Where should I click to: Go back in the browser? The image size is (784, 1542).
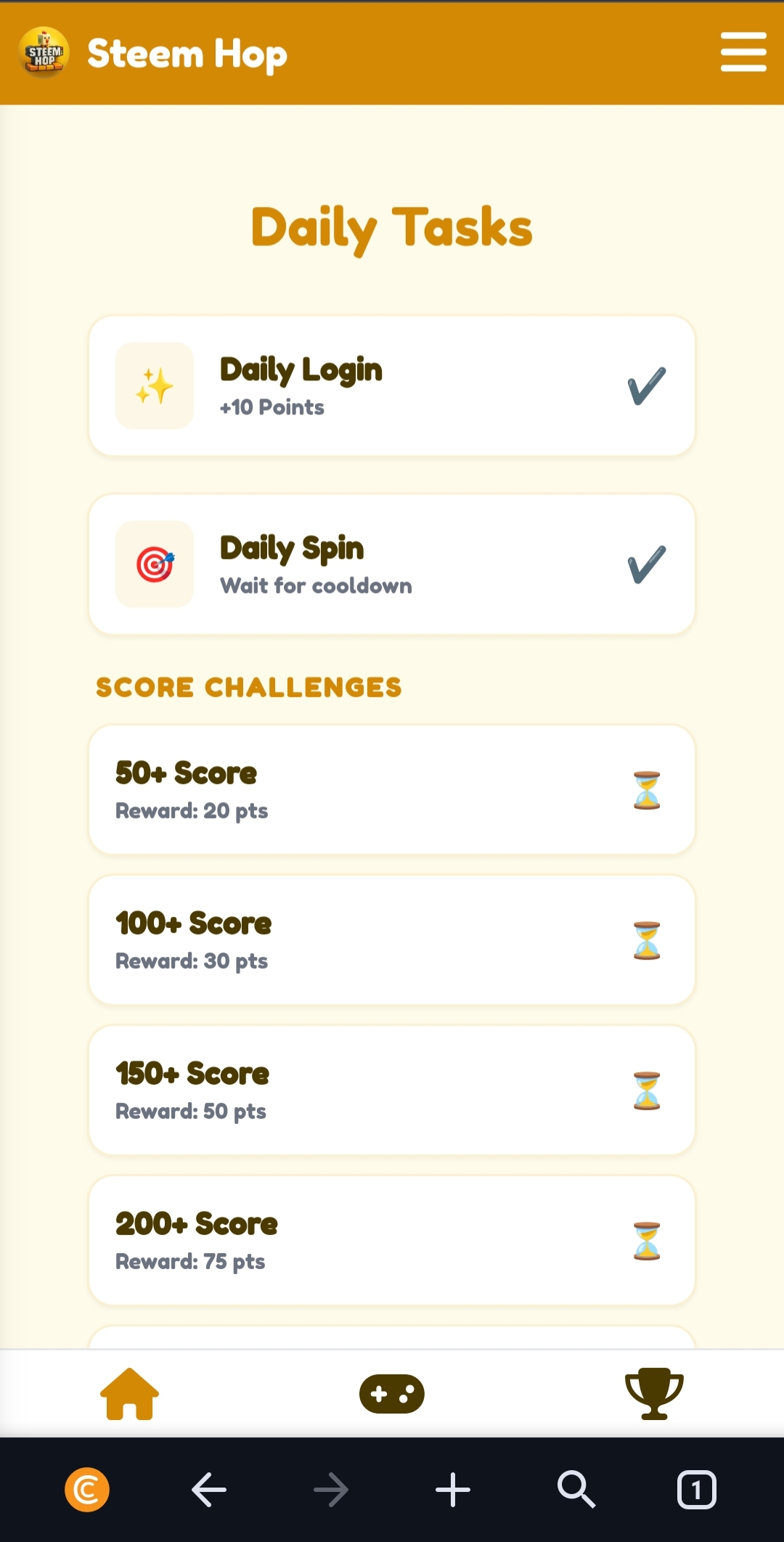pos(209,1490)
